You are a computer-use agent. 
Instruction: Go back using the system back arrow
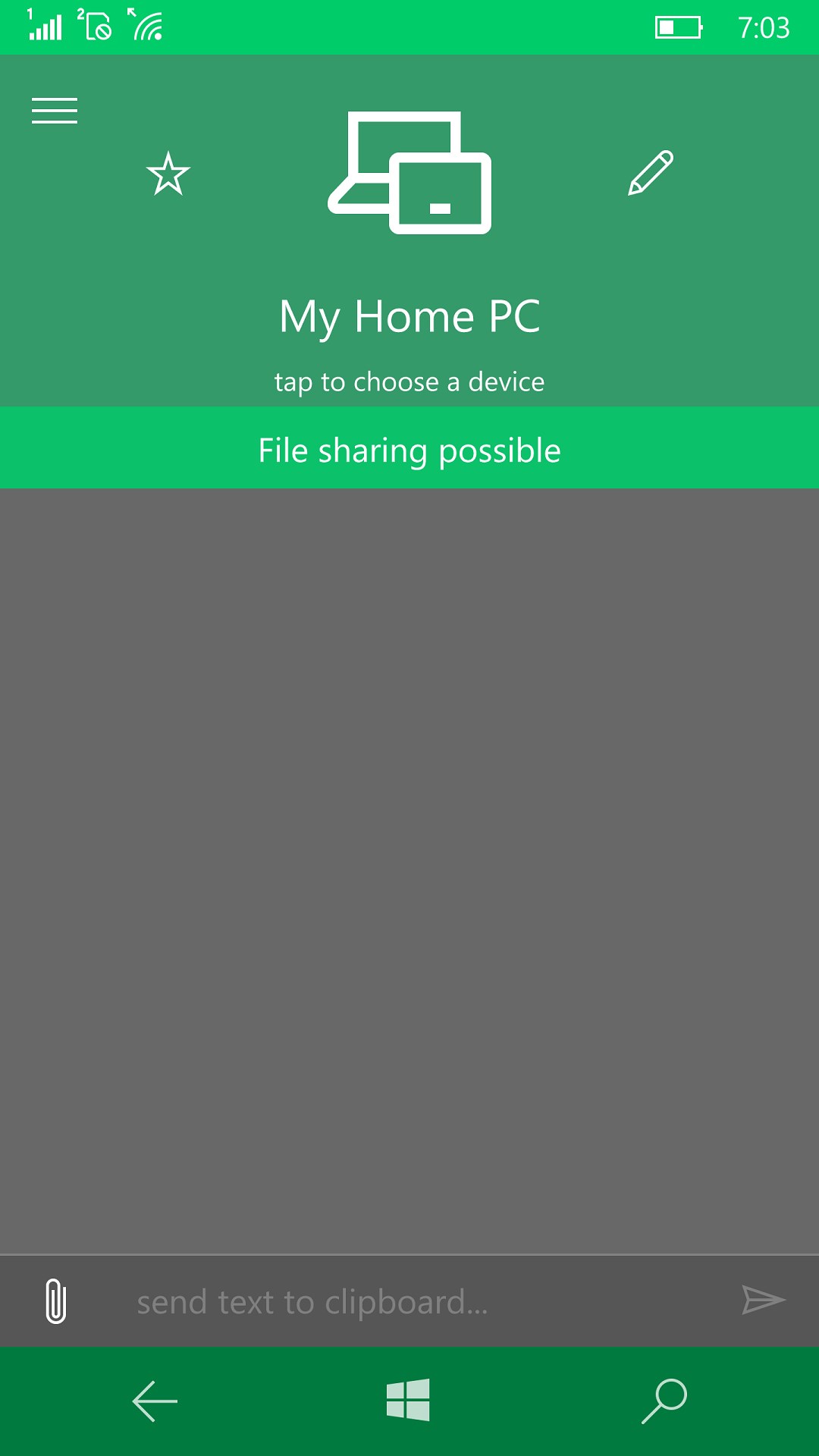coord(155,1401)
